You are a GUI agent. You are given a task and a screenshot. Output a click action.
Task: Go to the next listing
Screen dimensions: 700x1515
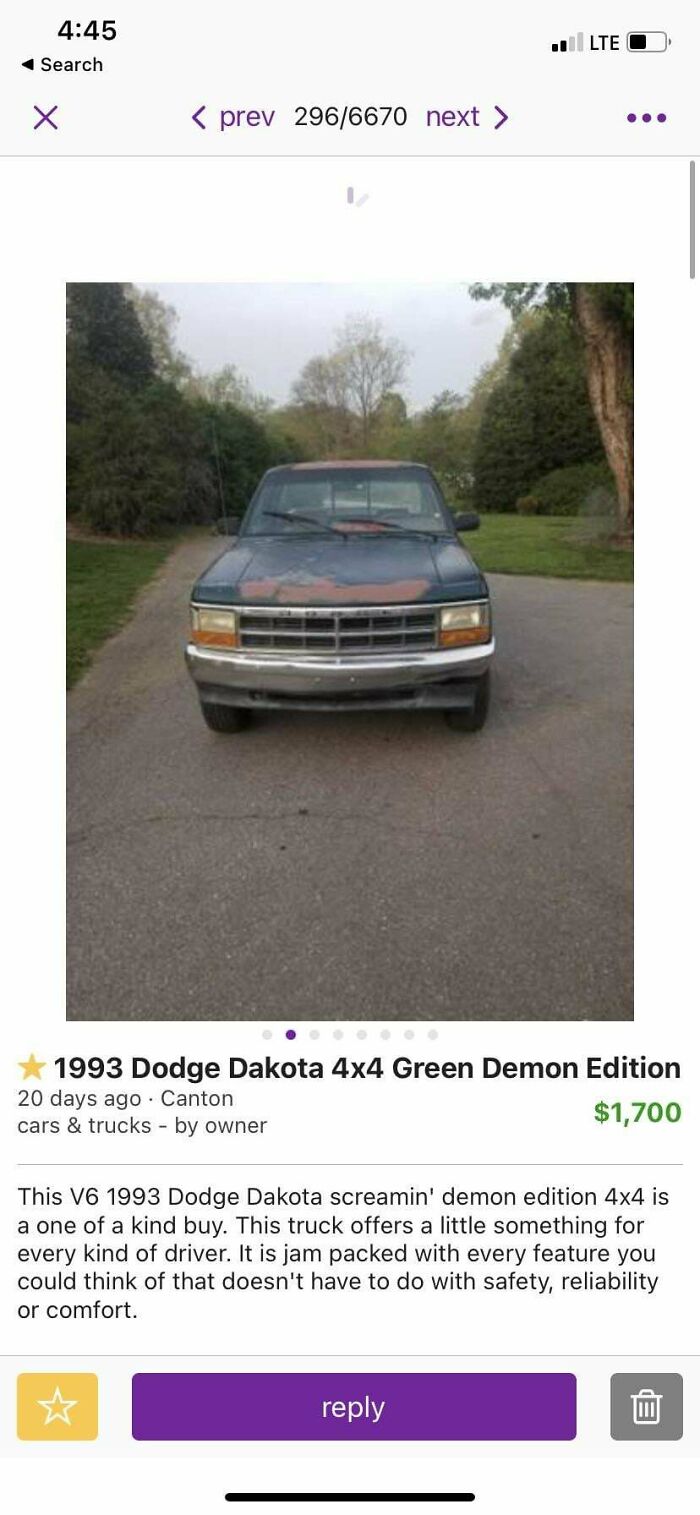pyautogui.click(x=467, y=117)
